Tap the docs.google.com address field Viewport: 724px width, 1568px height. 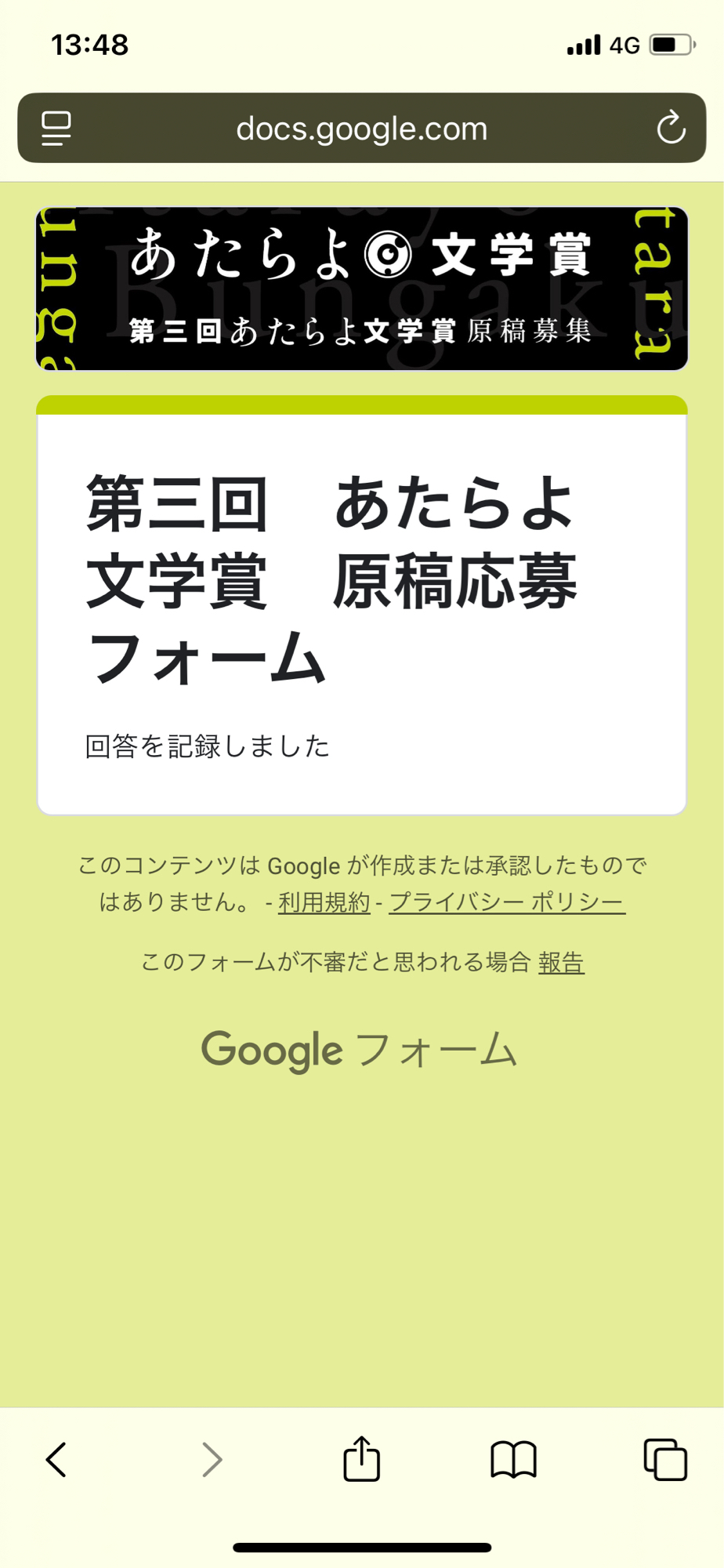pyautogui.click(x=361, y=128)
